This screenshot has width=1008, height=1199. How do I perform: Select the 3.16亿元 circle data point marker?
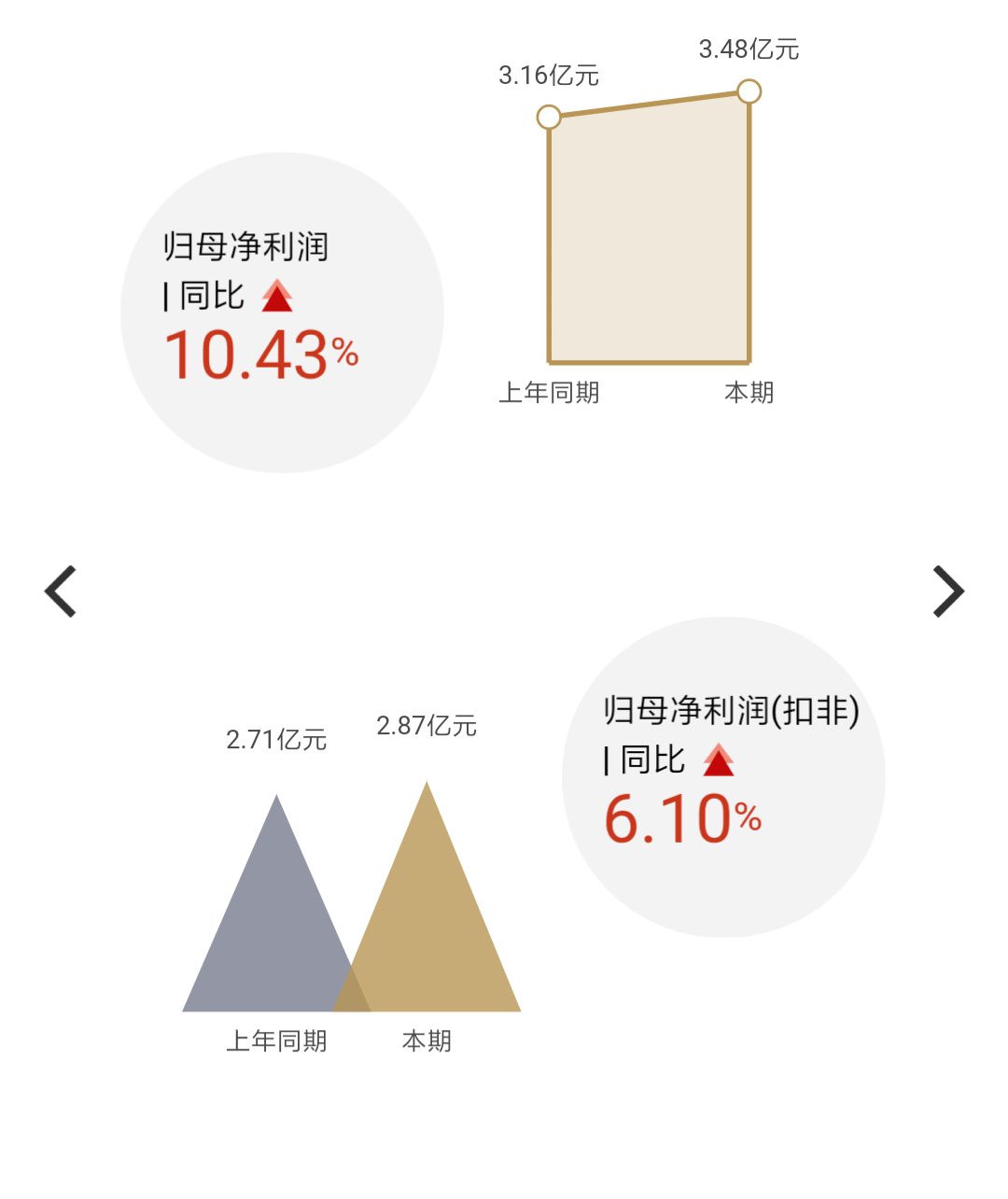point(551,116)
